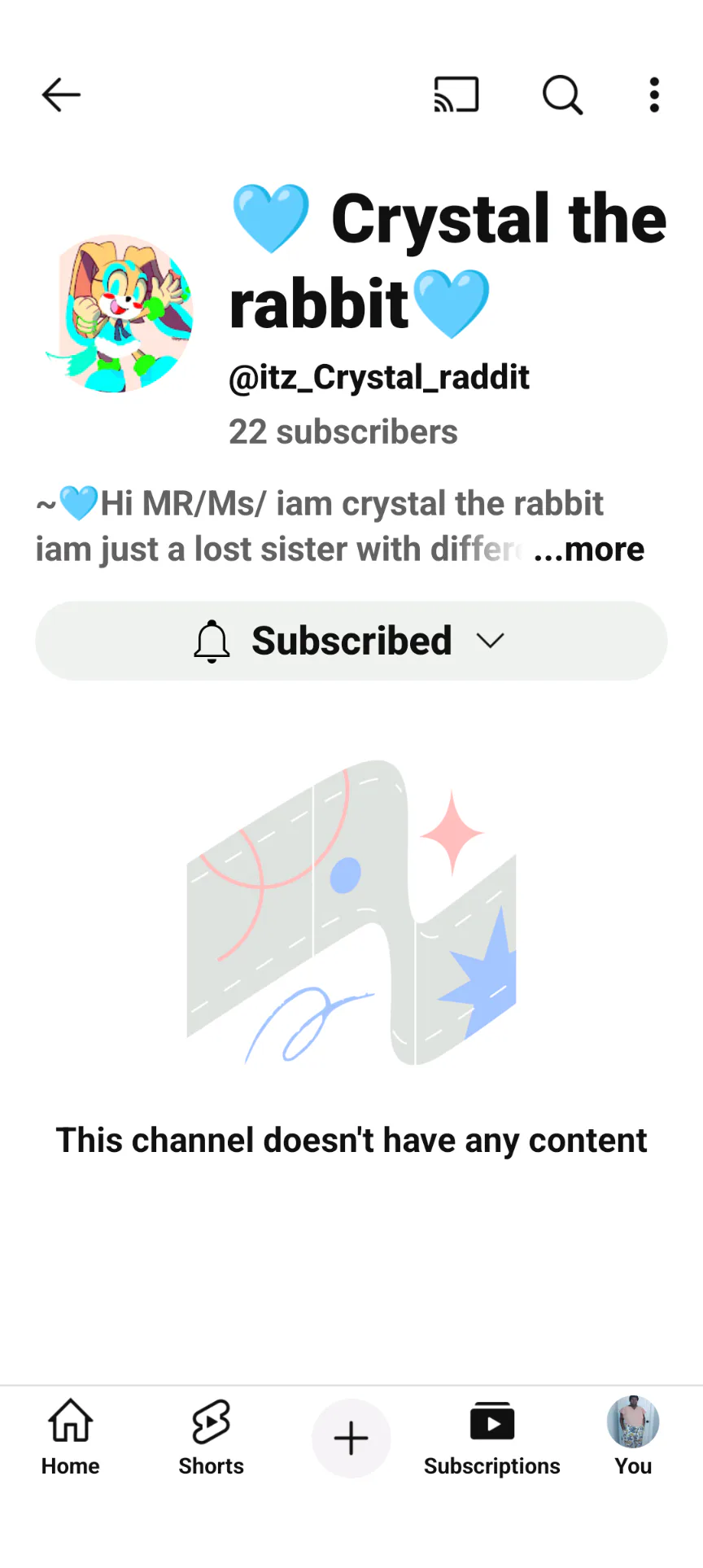
Task: Switch to the Home tab
Action: (x=71, y=1439)
